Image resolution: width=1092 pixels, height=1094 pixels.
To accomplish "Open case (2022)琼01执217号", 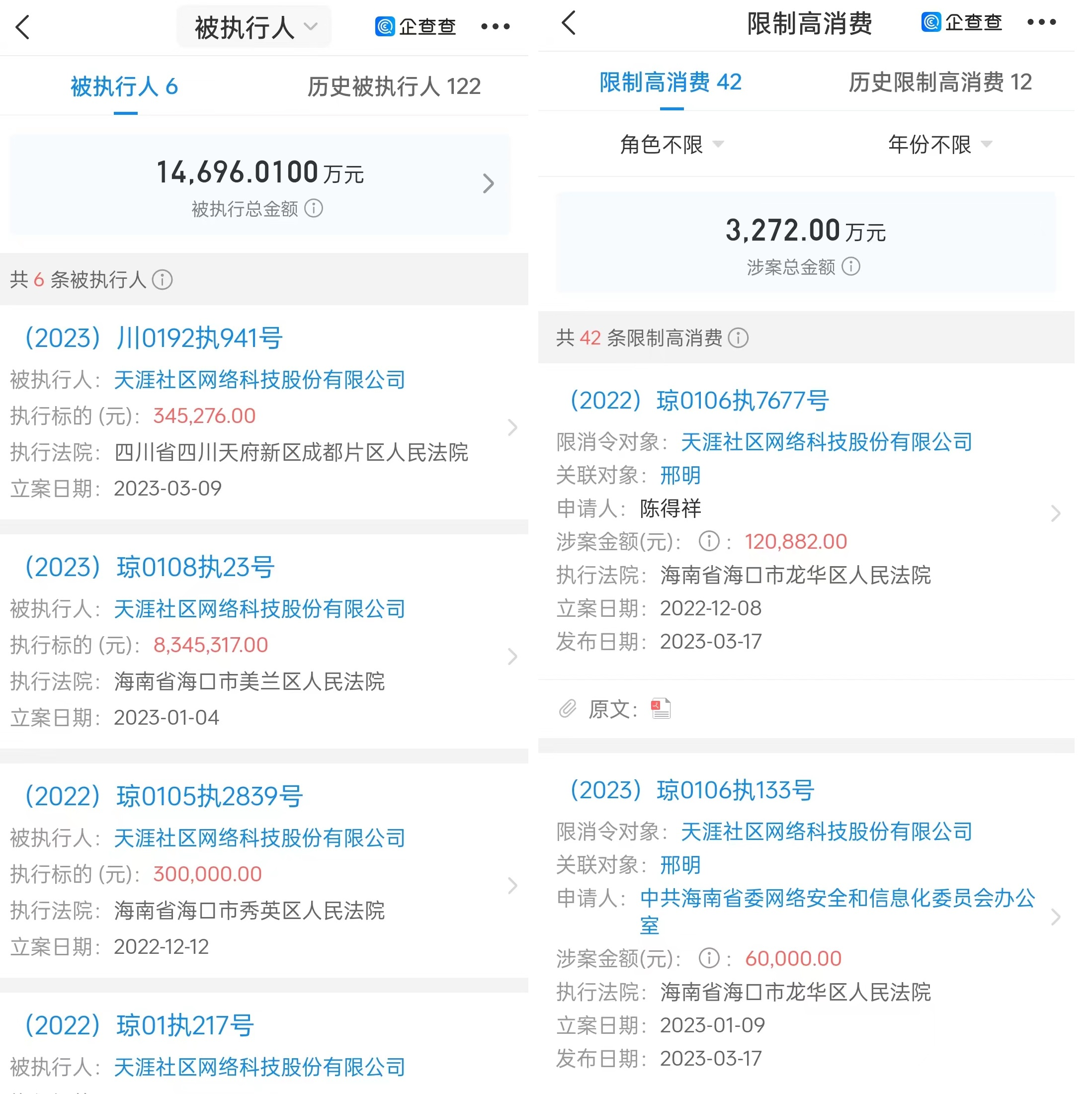I will pos(139,1025).
